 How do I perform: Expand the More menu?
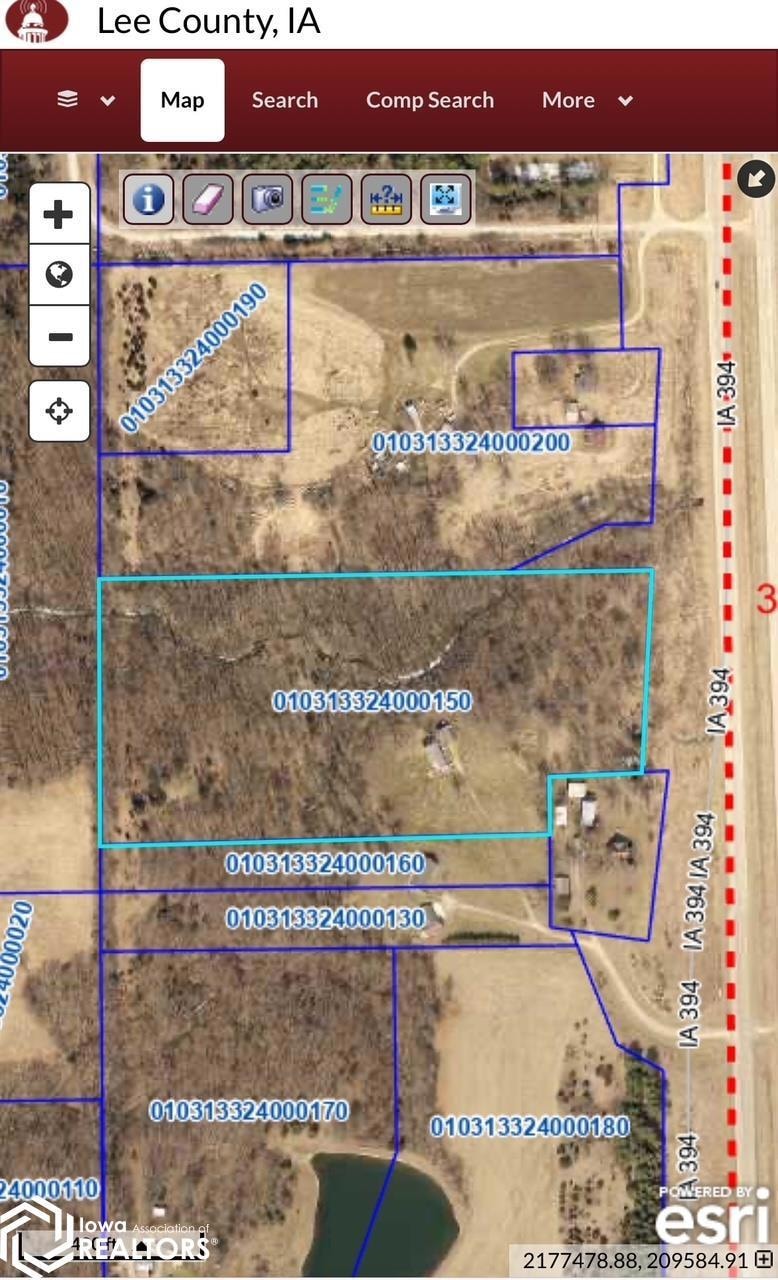coord(587,100)
